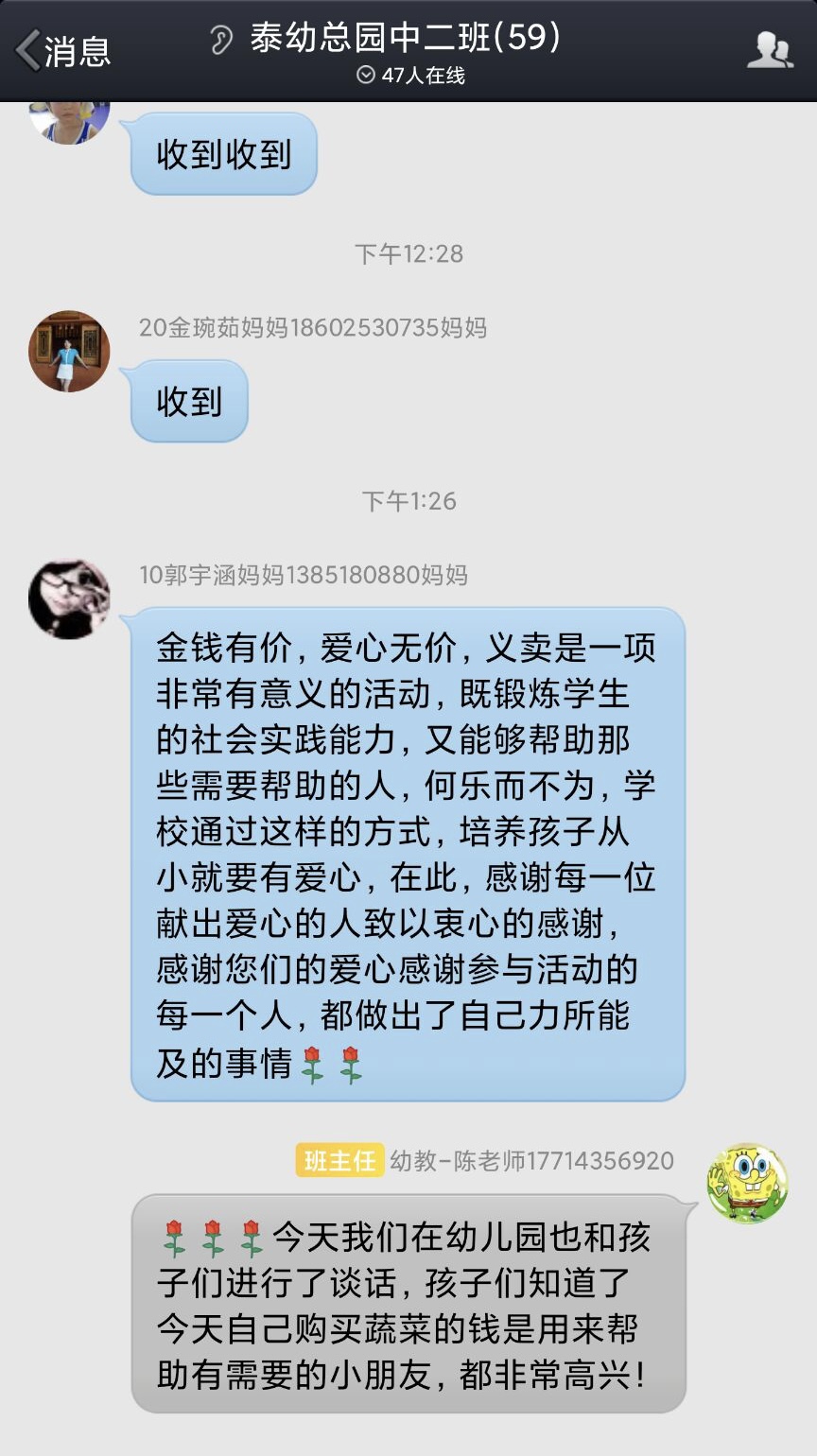Toggle the earpiece mode icon
This screenshot has width=817, height=1456.
pos(221,40)
